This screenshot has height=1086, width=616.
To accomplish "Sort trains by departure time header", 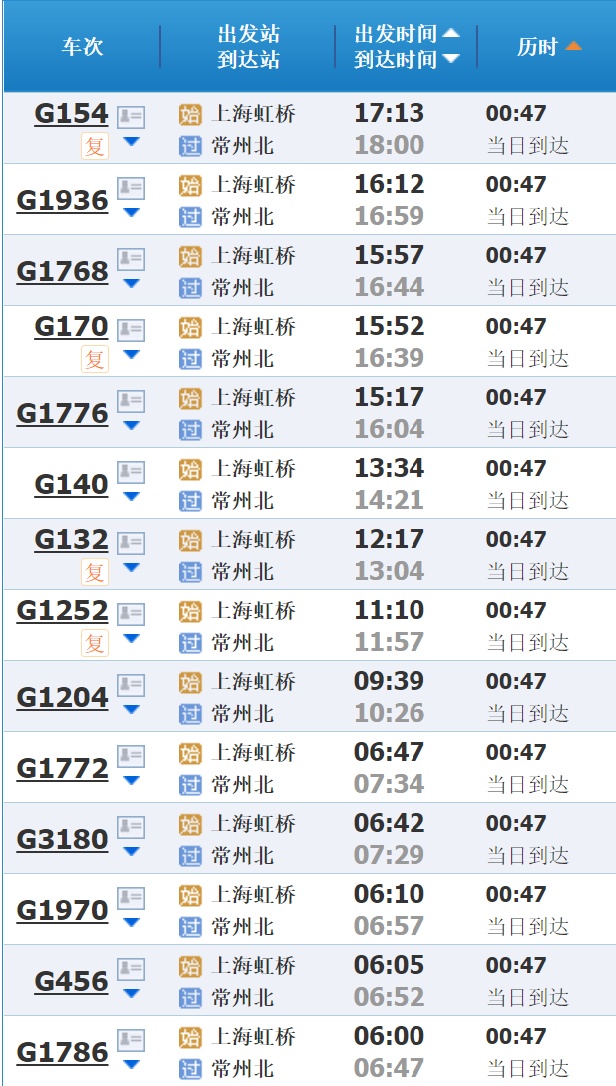I will click(x=406, y=33).
